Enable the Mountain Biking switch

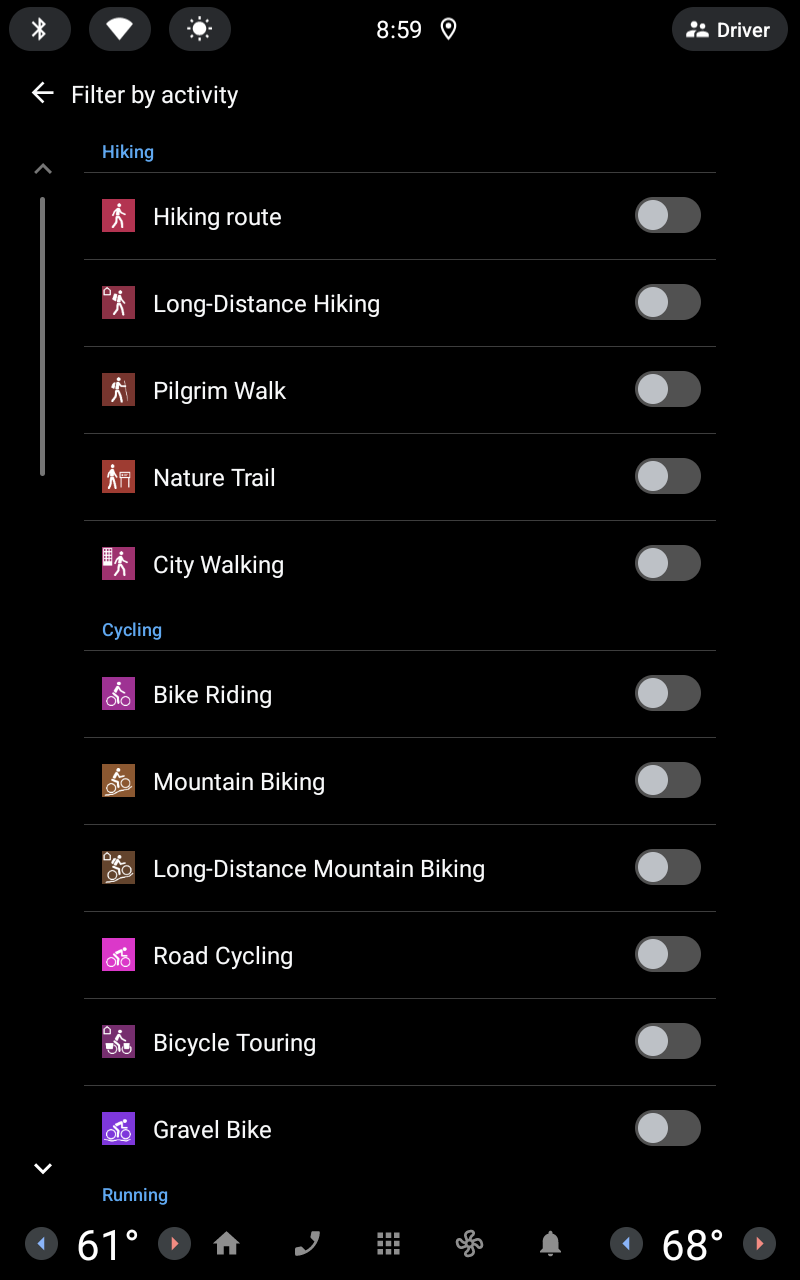click(x=668, y=781)
